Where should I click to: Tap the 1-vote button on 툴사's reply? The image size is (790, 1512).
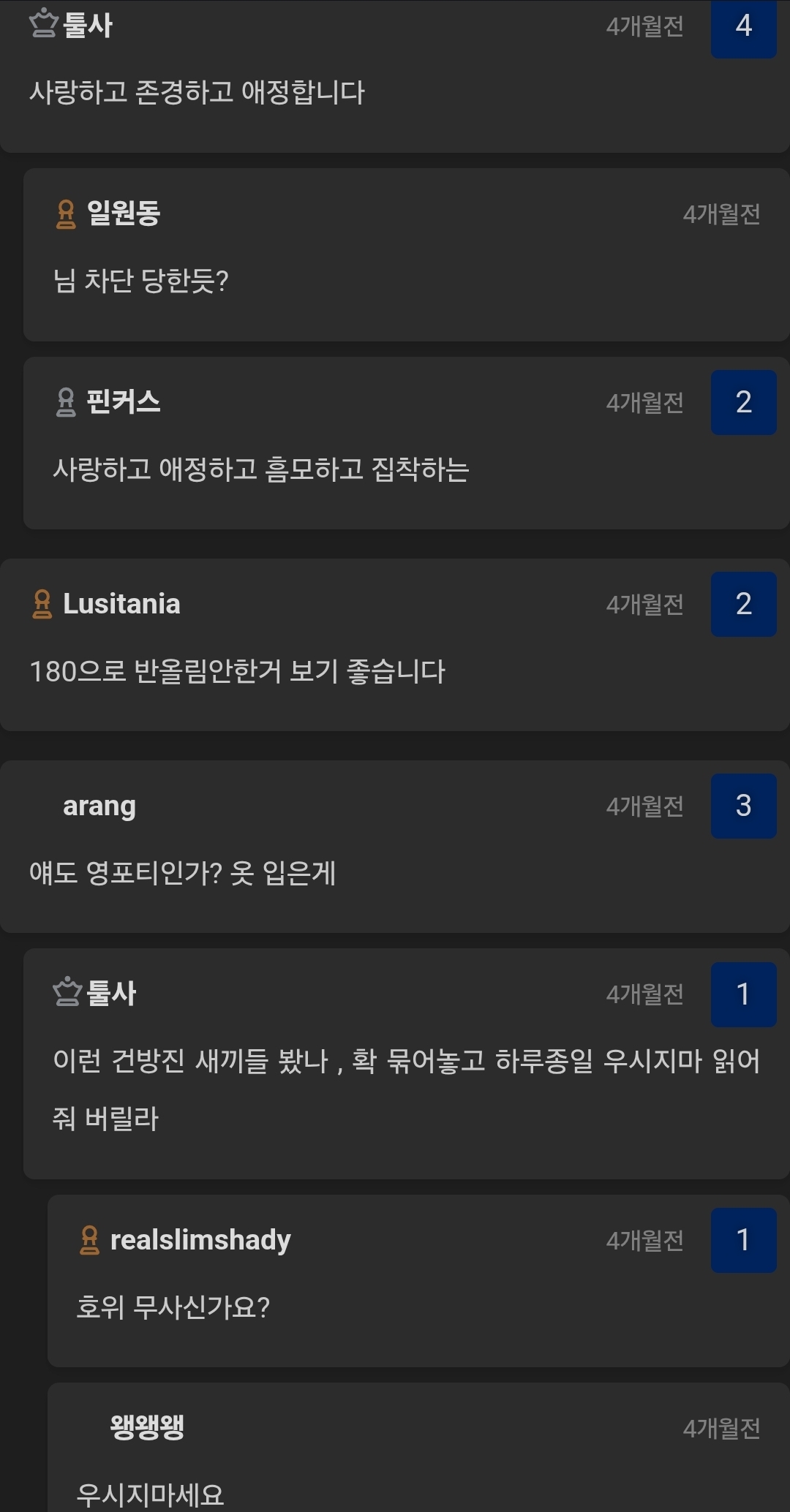click(743, 994)
